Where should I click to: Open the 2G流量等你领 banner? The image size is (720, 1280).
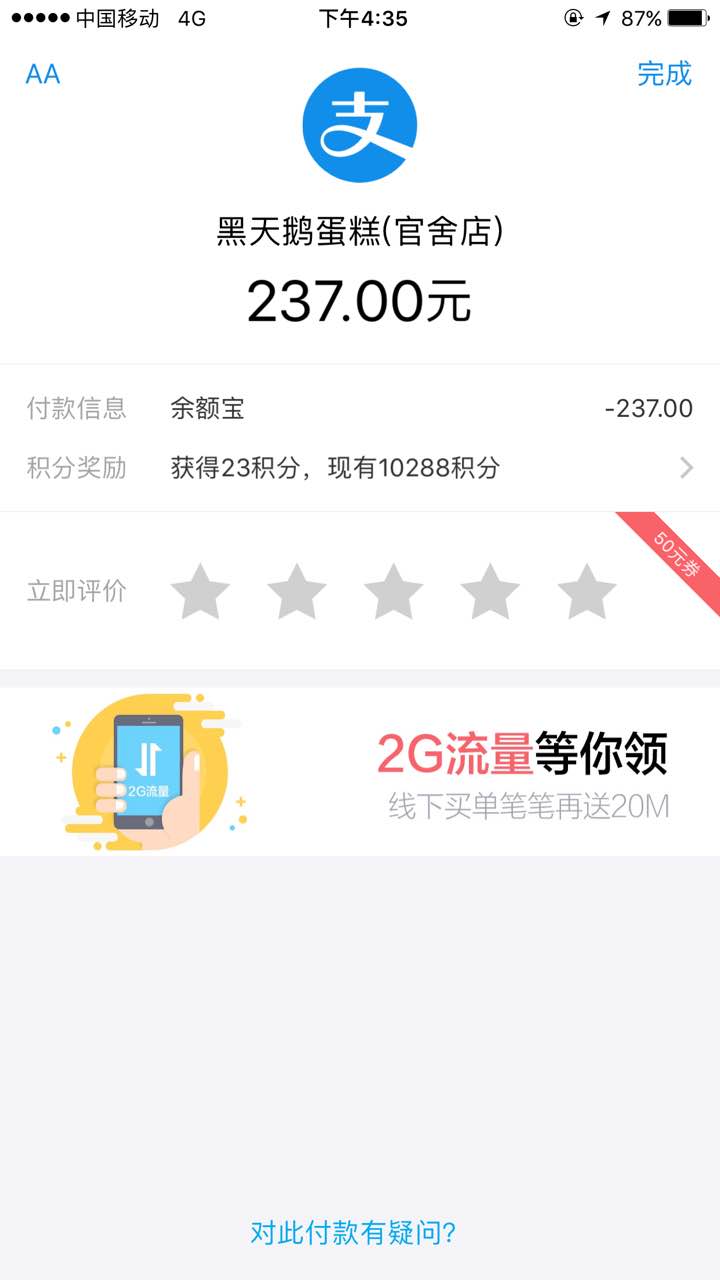[360, 771]
